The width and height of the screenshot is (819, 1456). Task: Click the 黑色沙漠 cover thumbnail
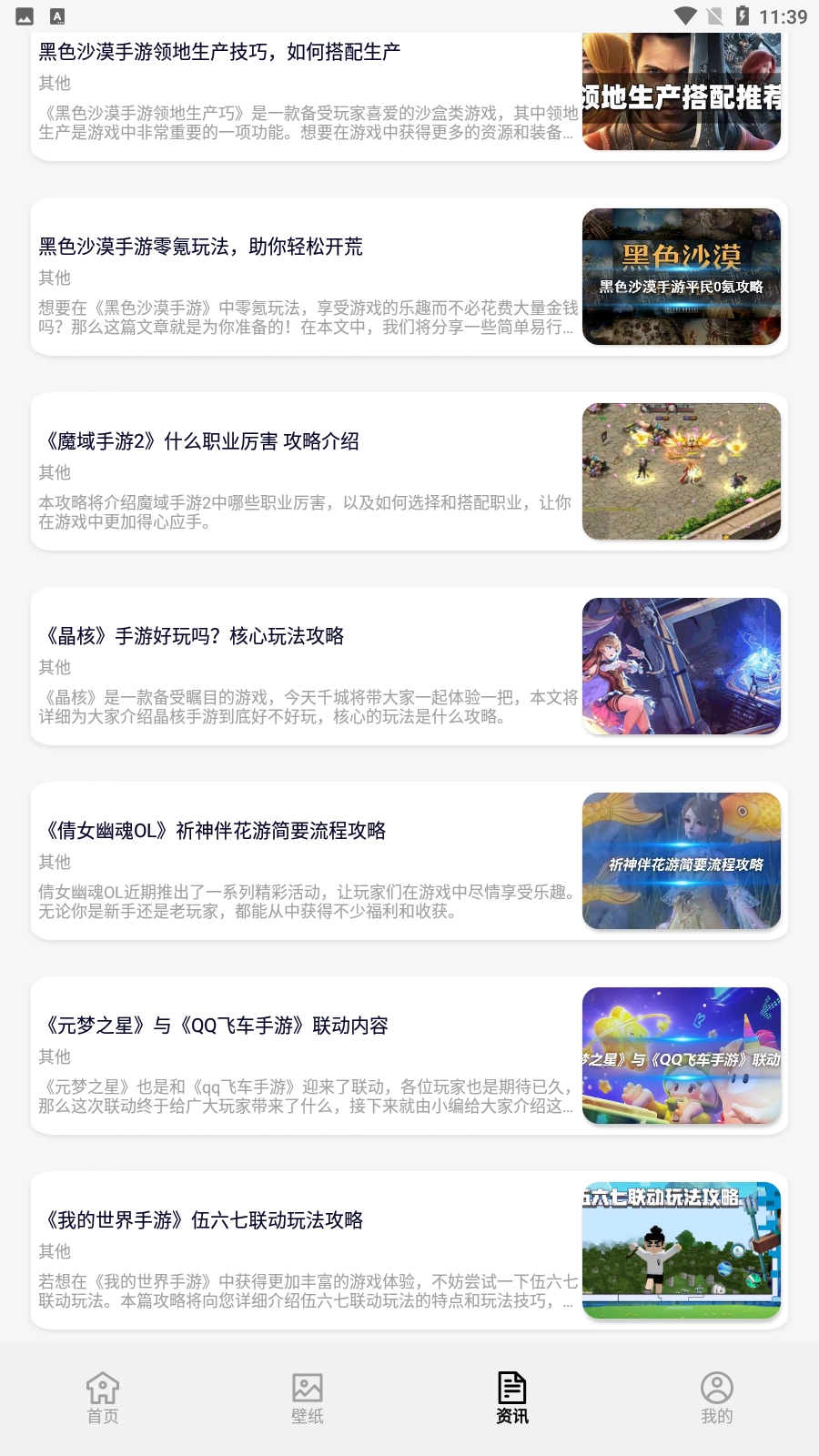[681, 276]
